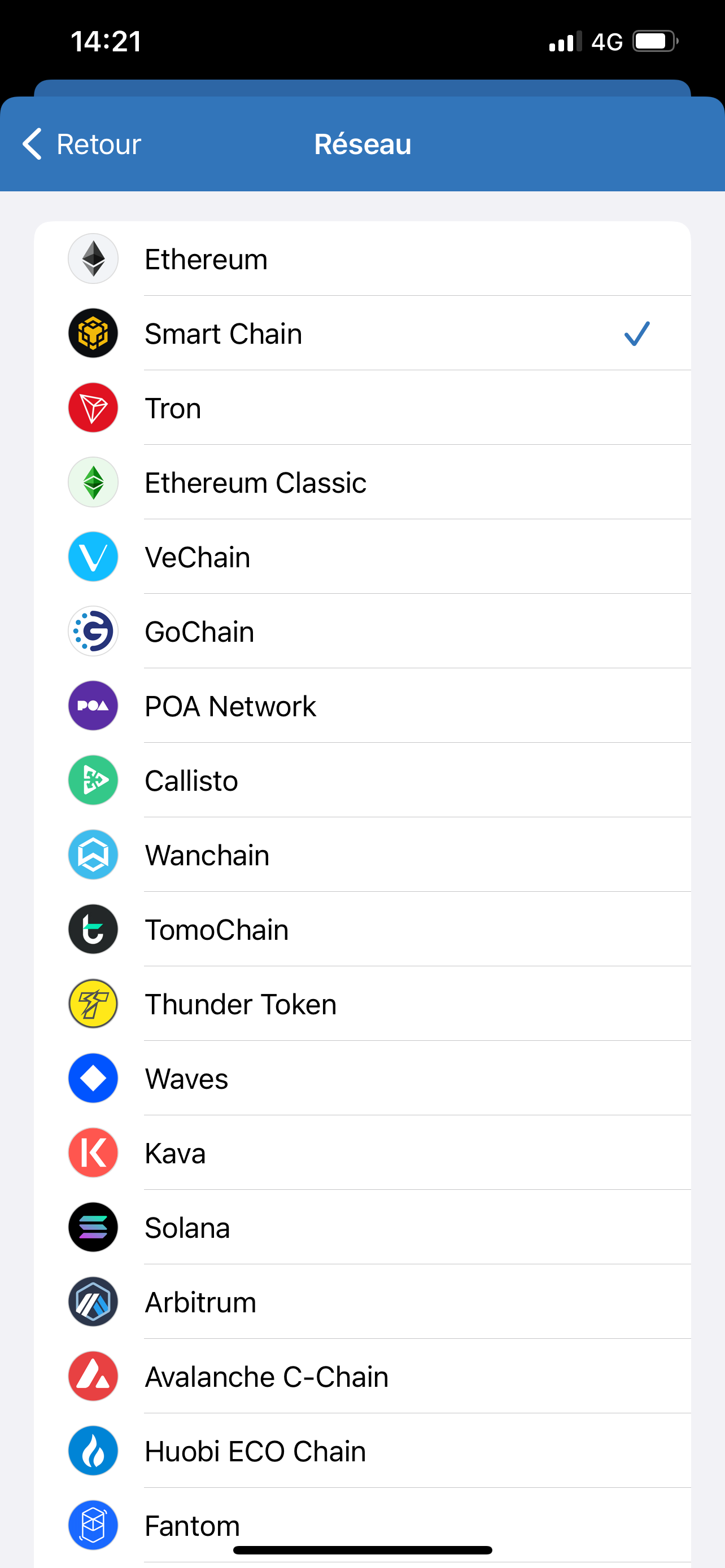Select VeChain as the network
Screen dimensions: 725x1568
click(361, 557)
